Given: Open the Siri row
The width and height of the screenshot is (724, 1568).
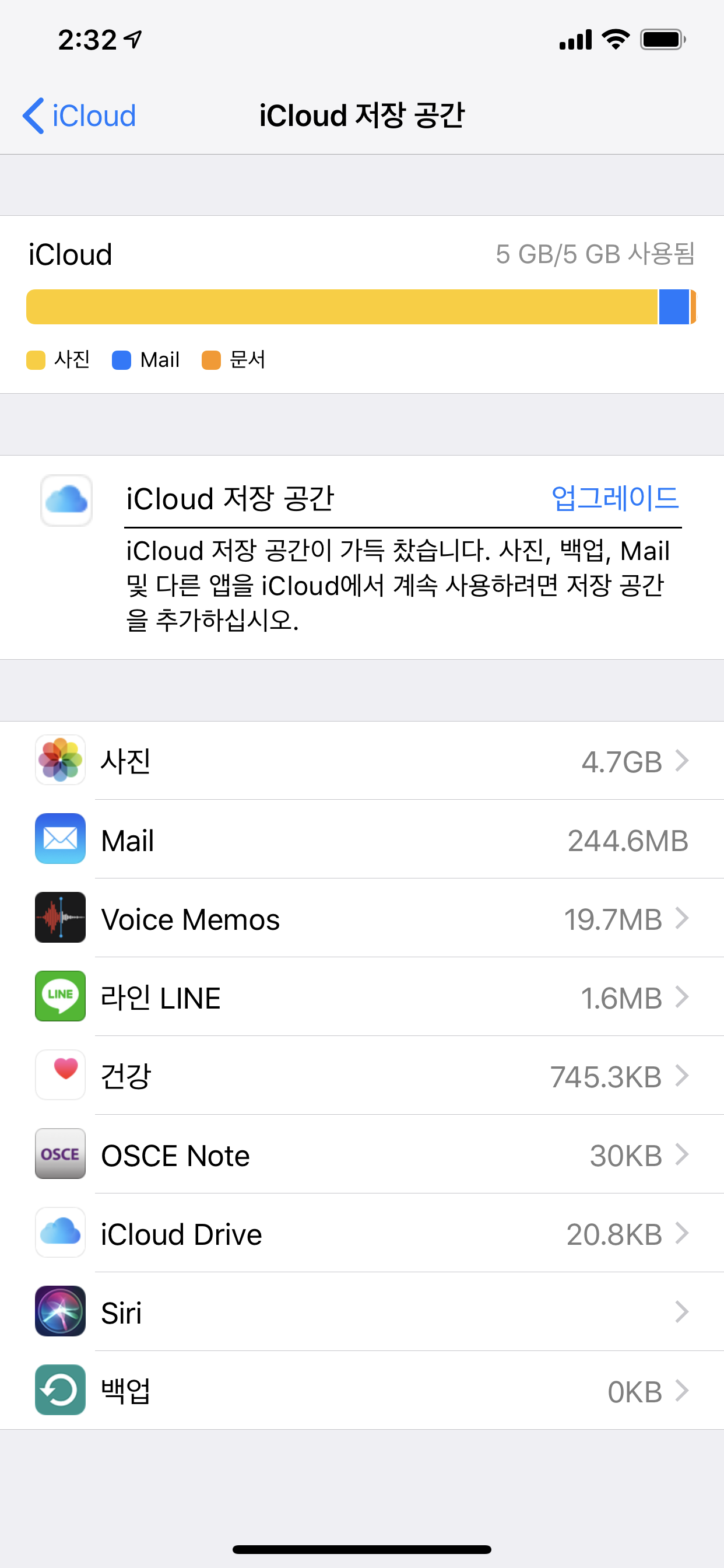Looking at the screenshot, I should (x=362, y=1312).
